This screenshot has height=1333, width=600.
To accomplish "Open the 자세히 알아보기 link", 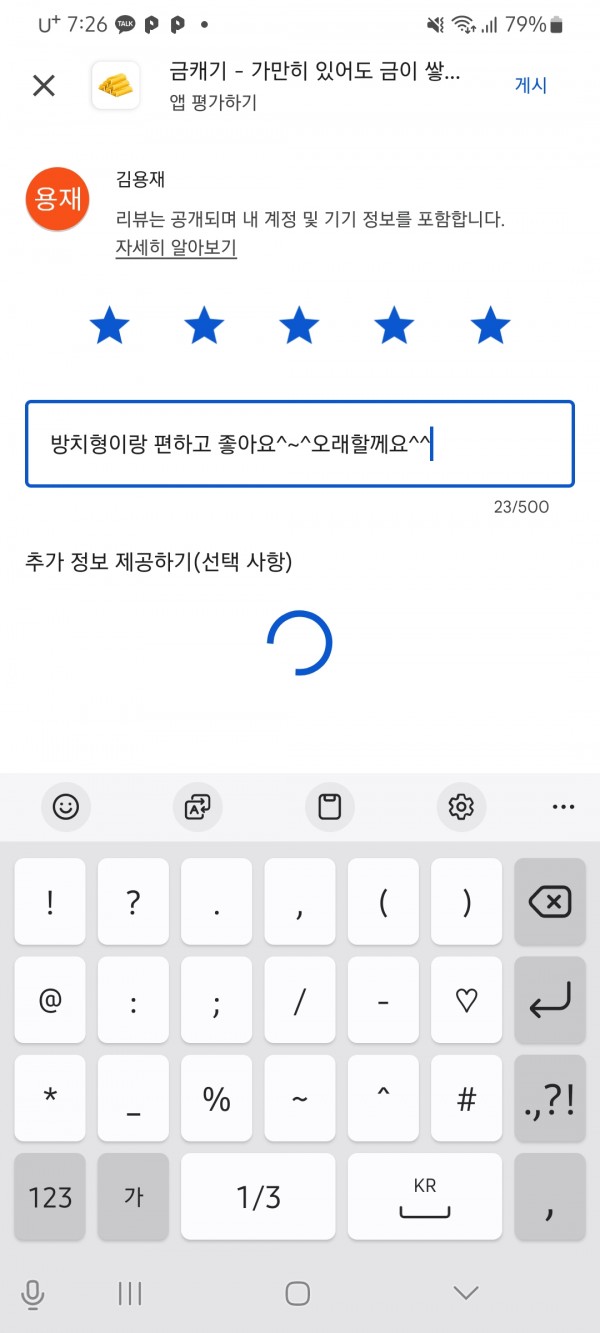I will point(176,248).
